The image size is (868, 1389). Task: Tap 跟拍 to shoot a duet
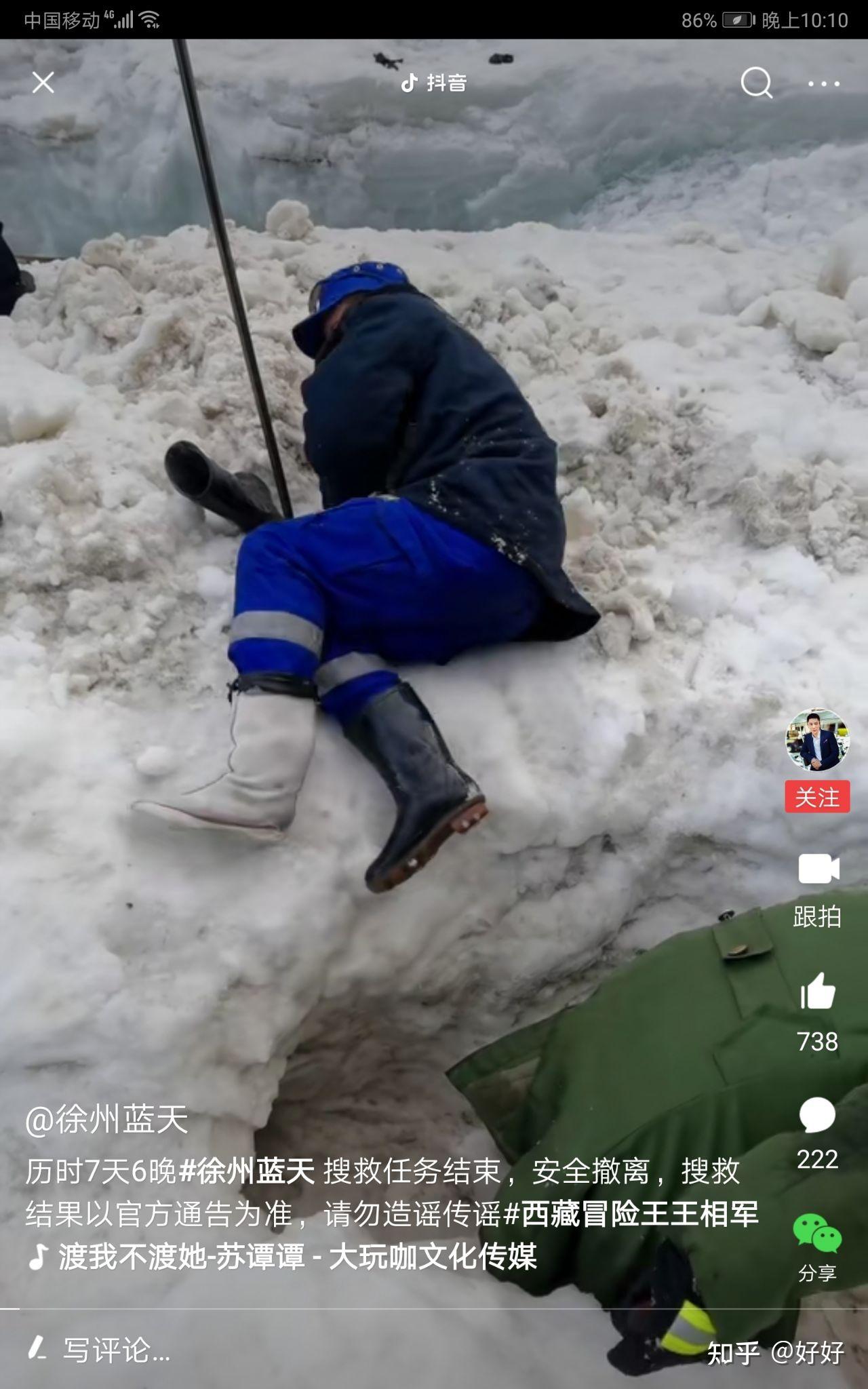[818, 869]
